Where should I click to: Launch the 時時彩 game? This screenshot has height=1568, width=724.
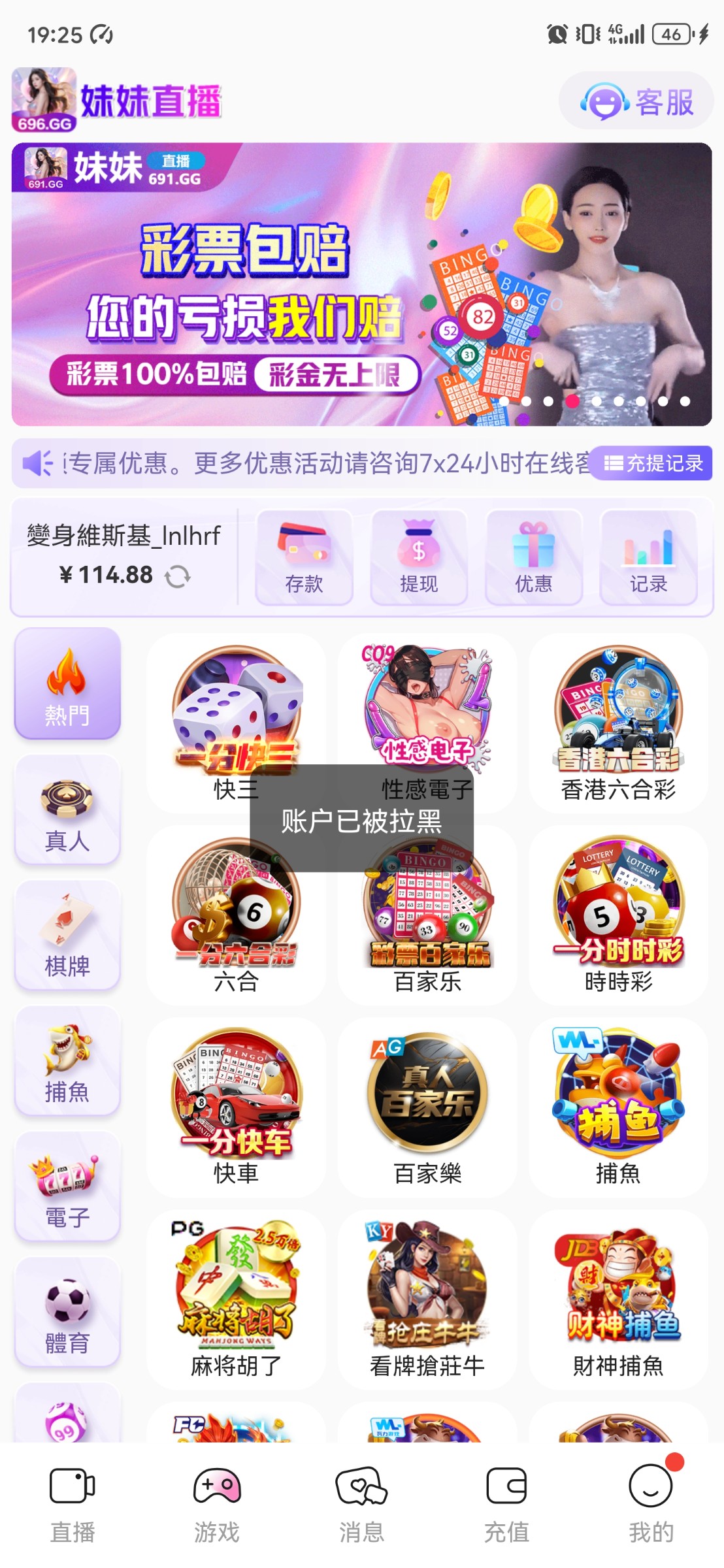click(x=618, y=915)
